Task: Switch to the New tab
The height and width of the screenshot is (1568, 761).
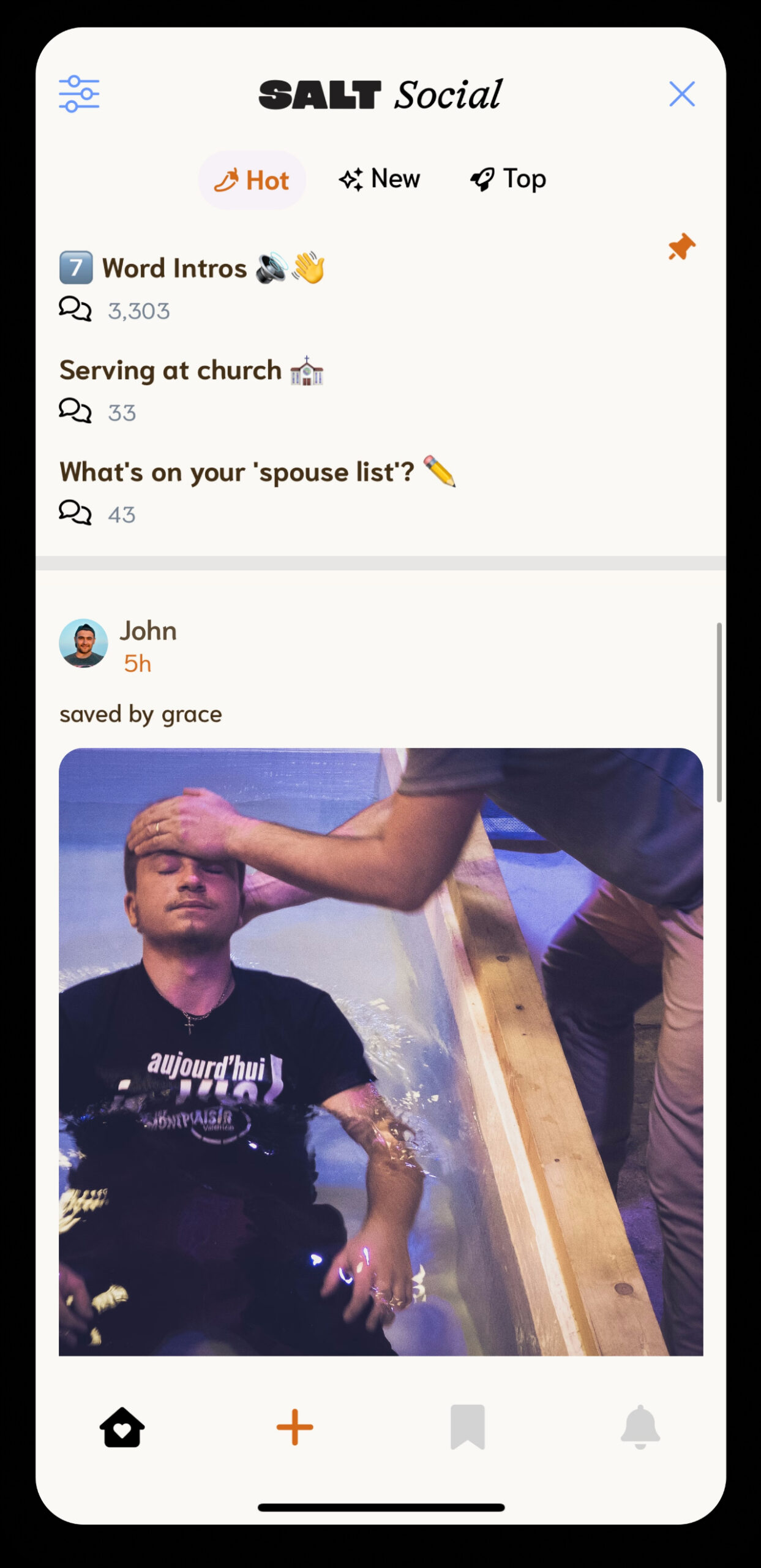Action: 380,179
